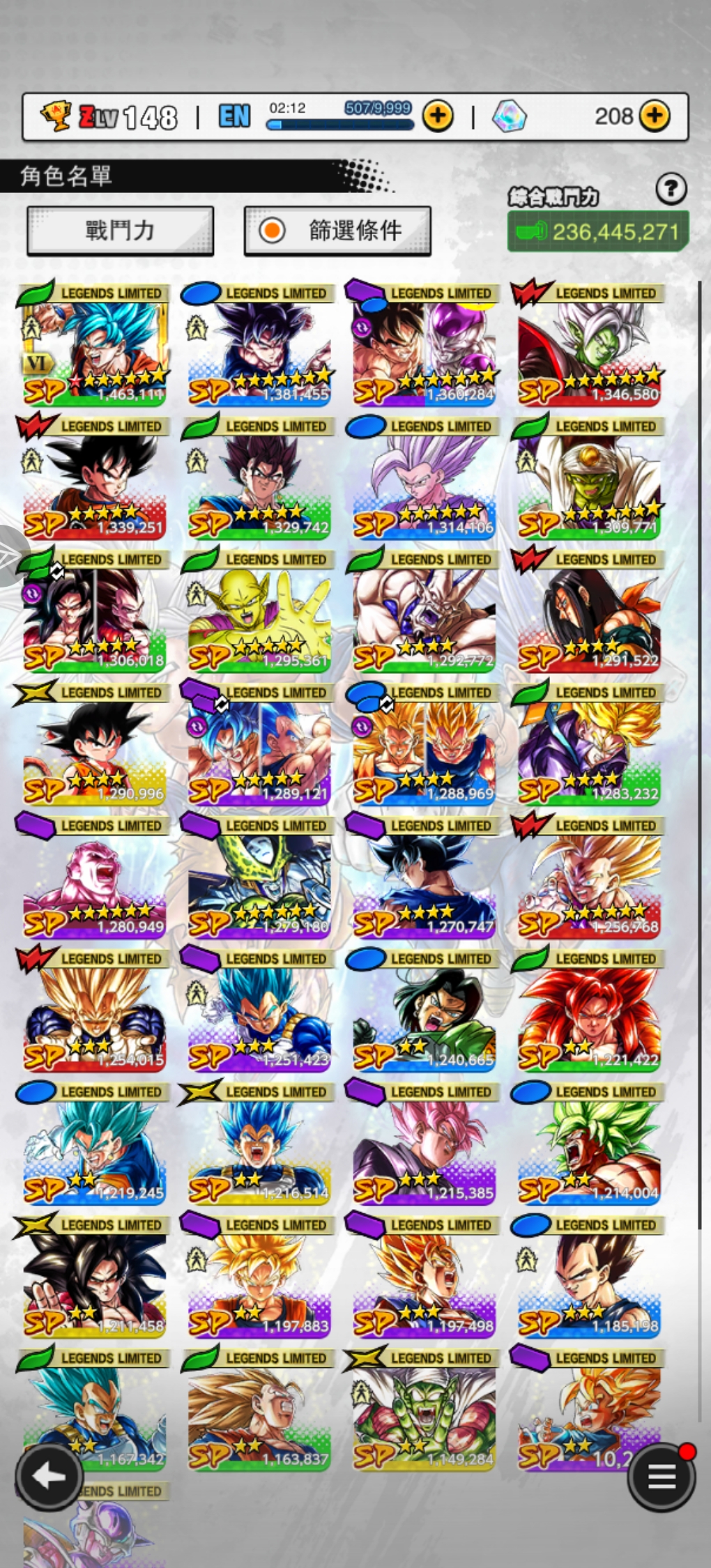The height and width of the screenshot is (1568, 711).
Task: Change sorting with the 戰鬥力 button
Action: (x=120, y=231)
